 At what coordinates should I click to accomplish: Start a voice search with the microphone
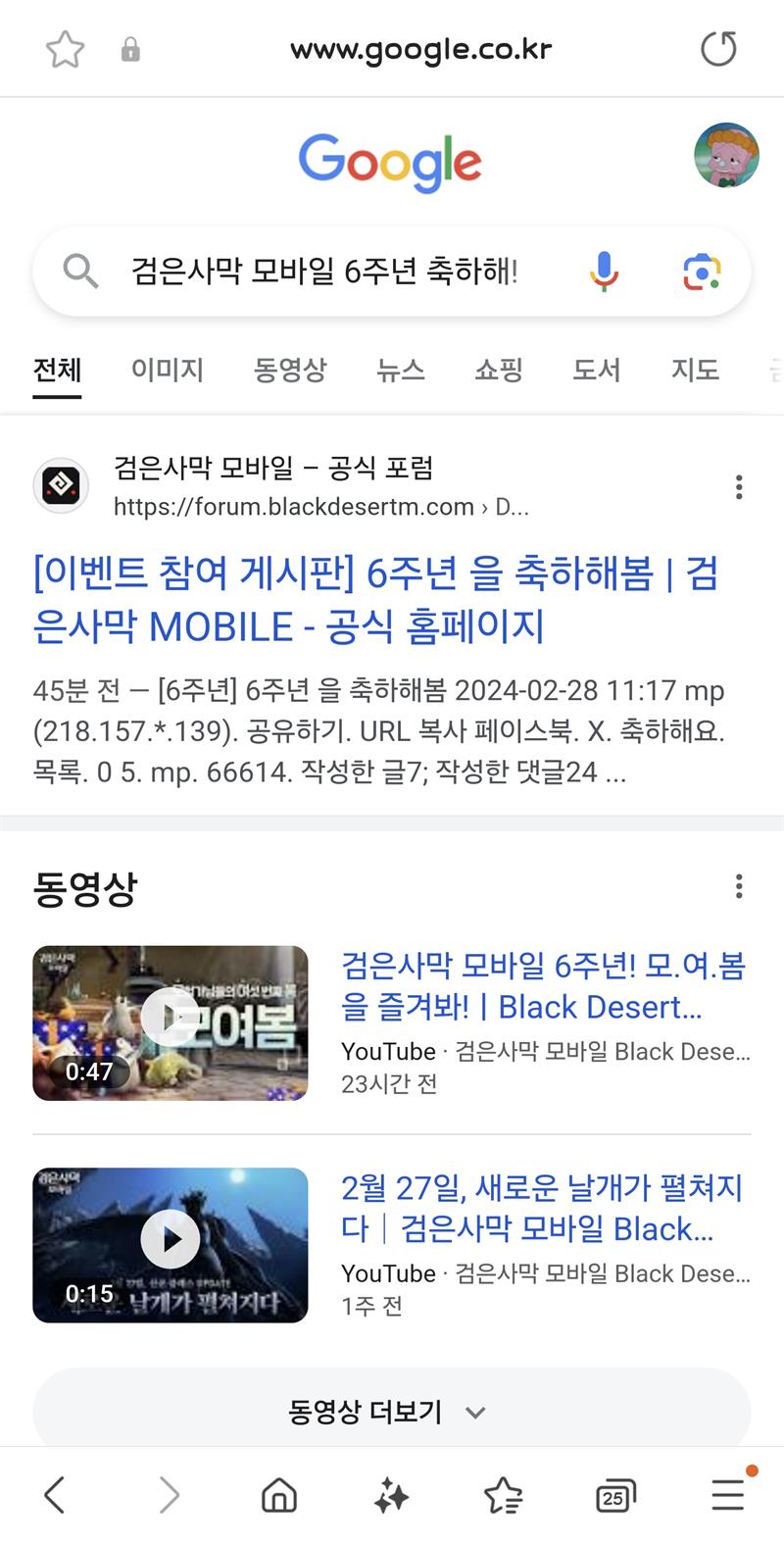[604, 271]
